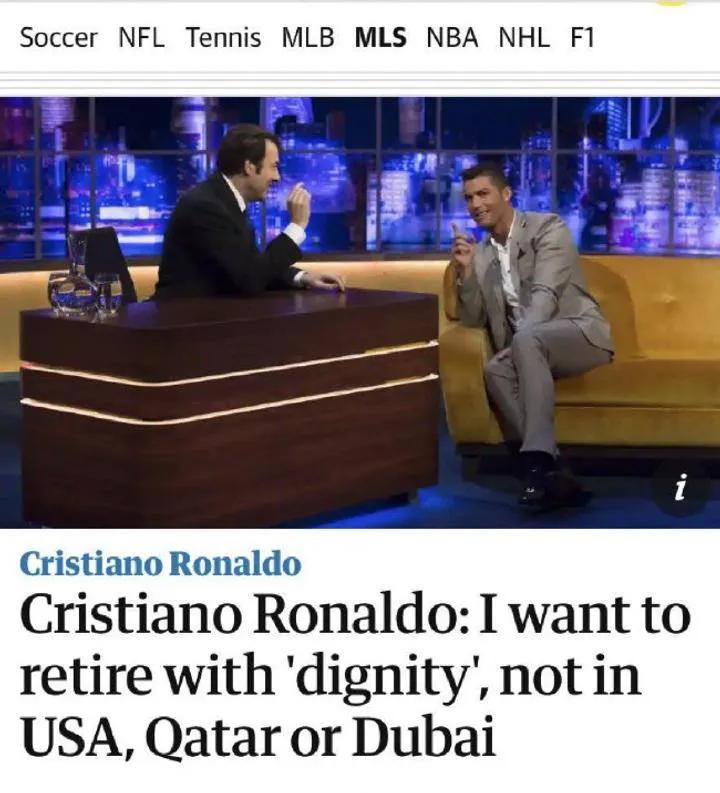Open the MLS section
The image size is (720, 793).
380,39
